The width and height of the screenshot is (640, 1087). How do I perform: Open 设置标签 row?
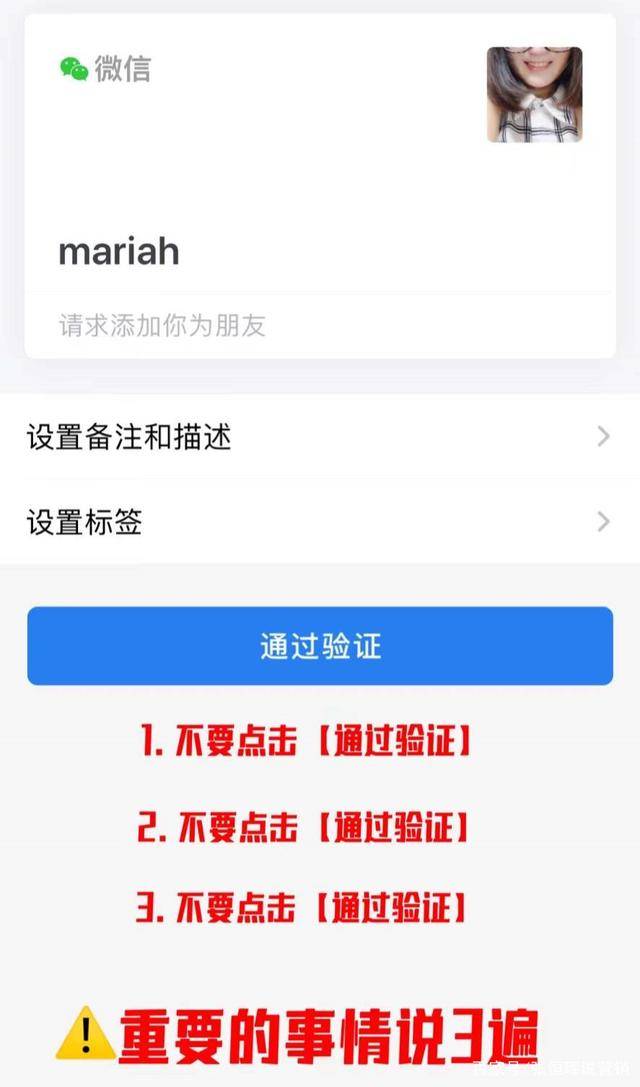(x=320, y=521)
